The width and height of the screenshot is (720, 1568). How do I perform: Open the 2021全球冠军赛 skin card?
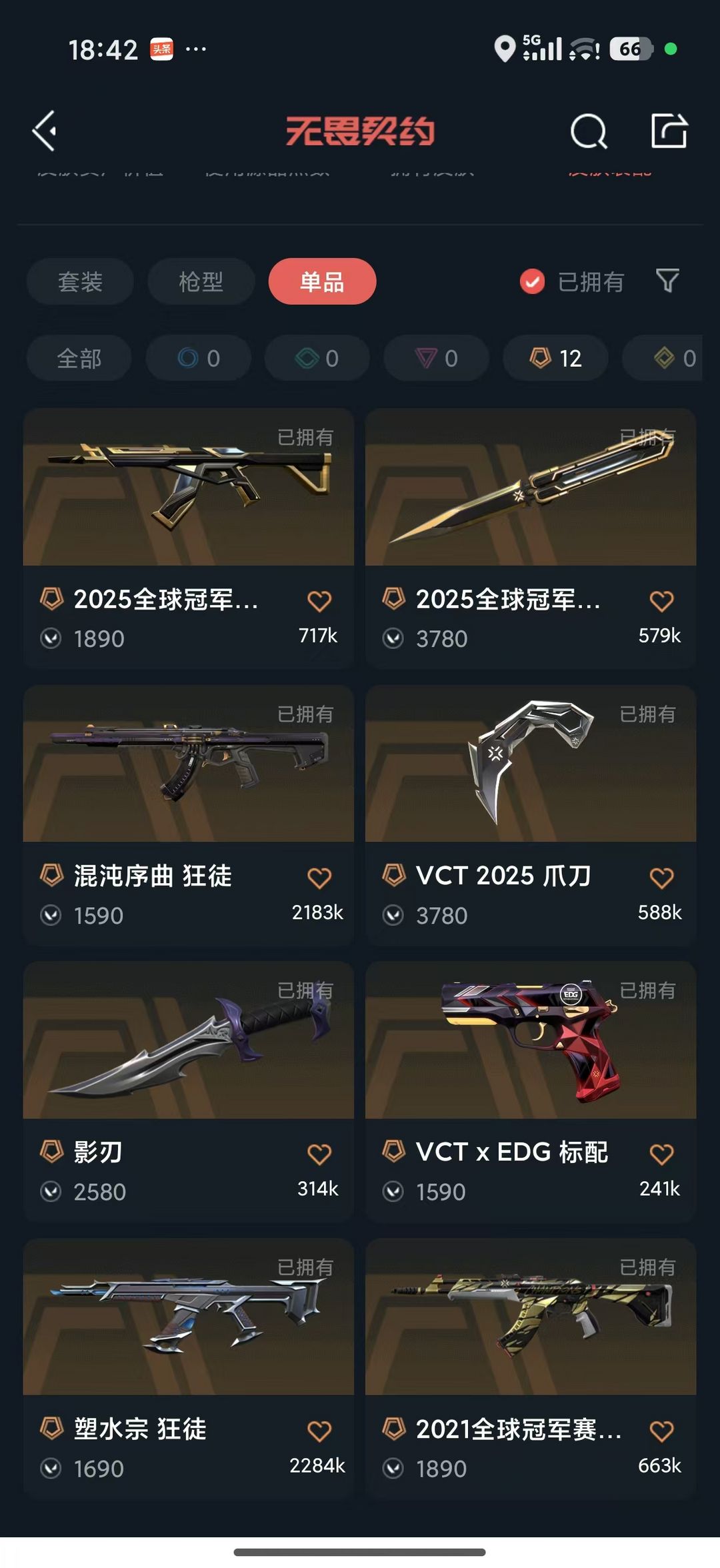531,1368
